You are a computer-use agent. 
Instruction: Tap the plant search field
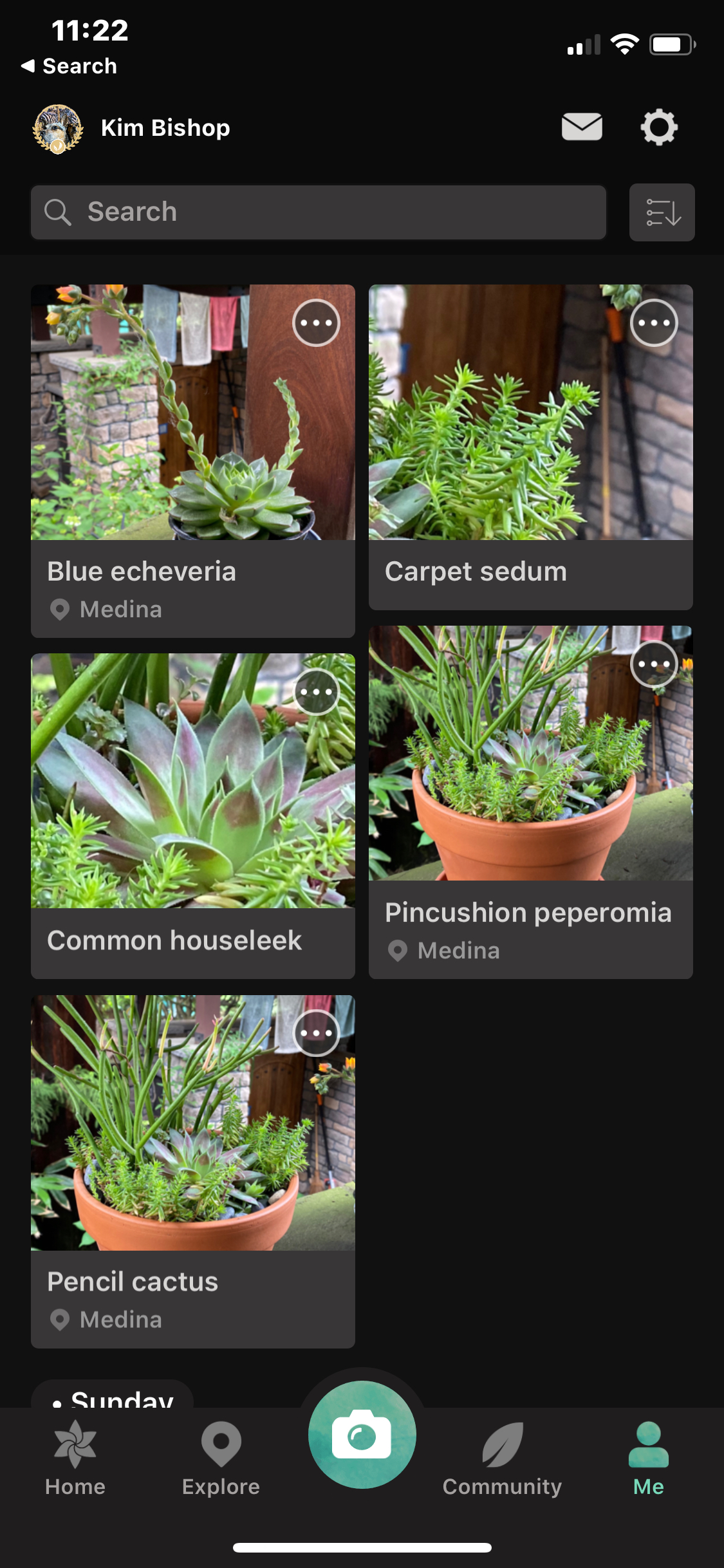click(x=319, y=212)
